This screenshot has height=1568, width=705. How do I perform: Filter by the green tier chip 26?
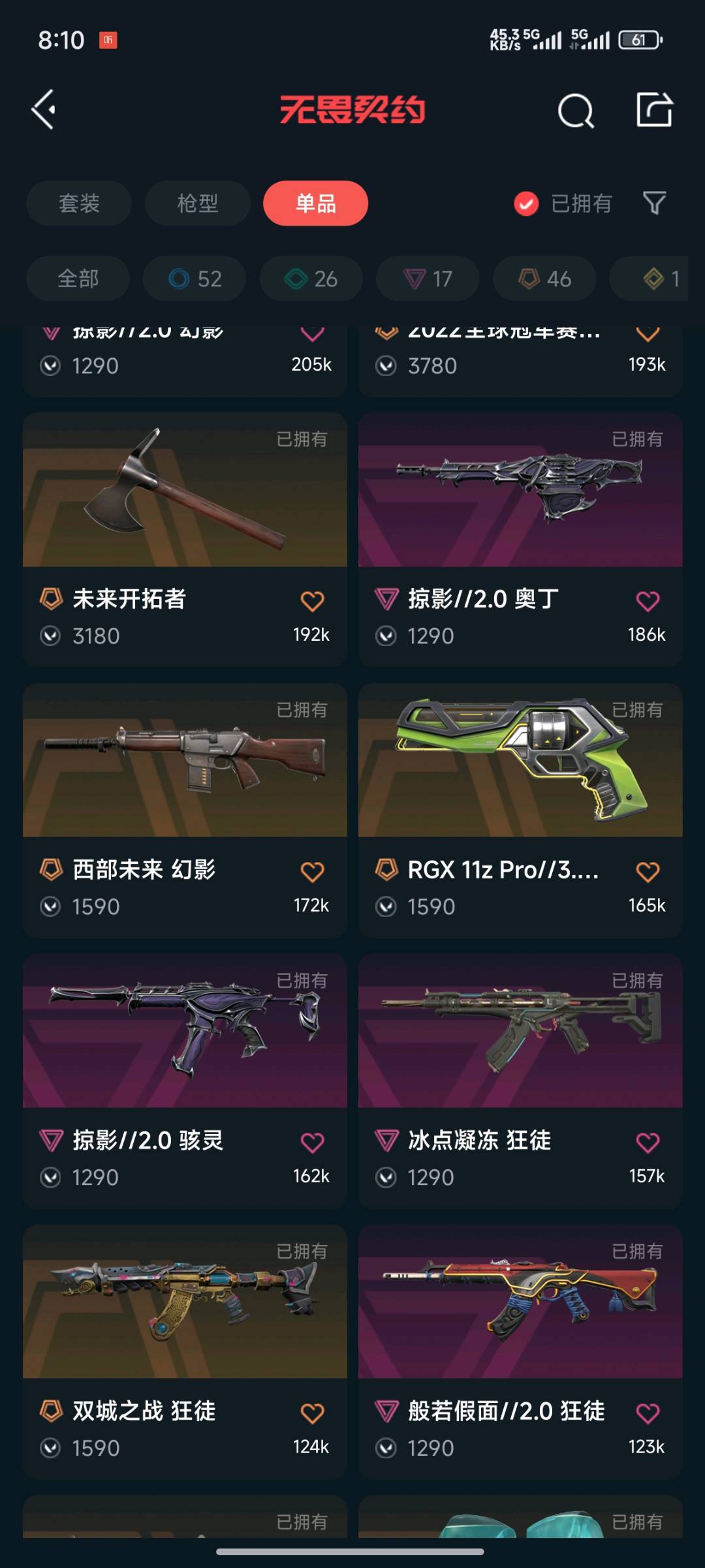pos(311,279)
